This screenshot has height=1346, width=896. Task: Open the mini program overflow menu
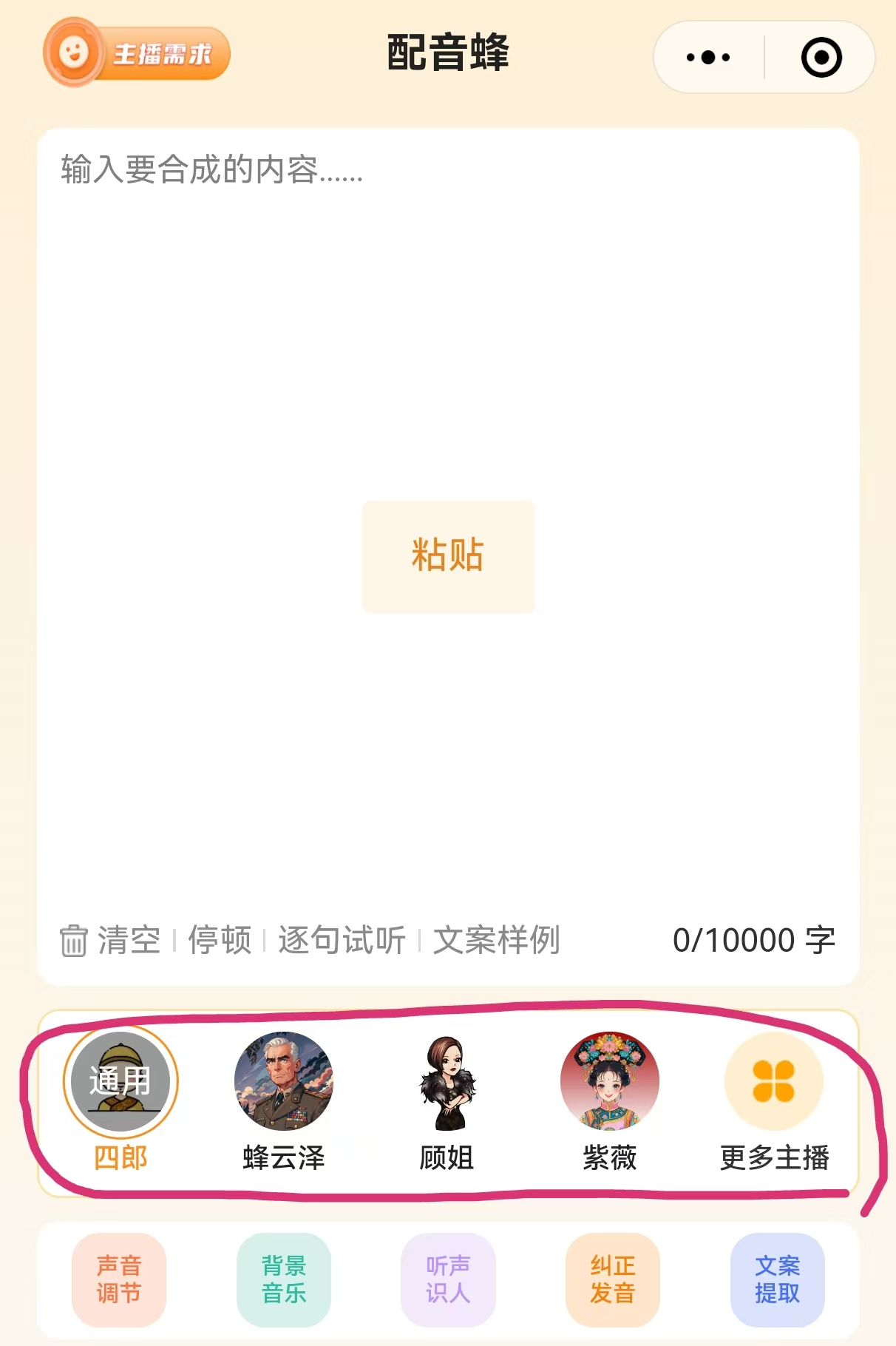(x=707, y=57)
